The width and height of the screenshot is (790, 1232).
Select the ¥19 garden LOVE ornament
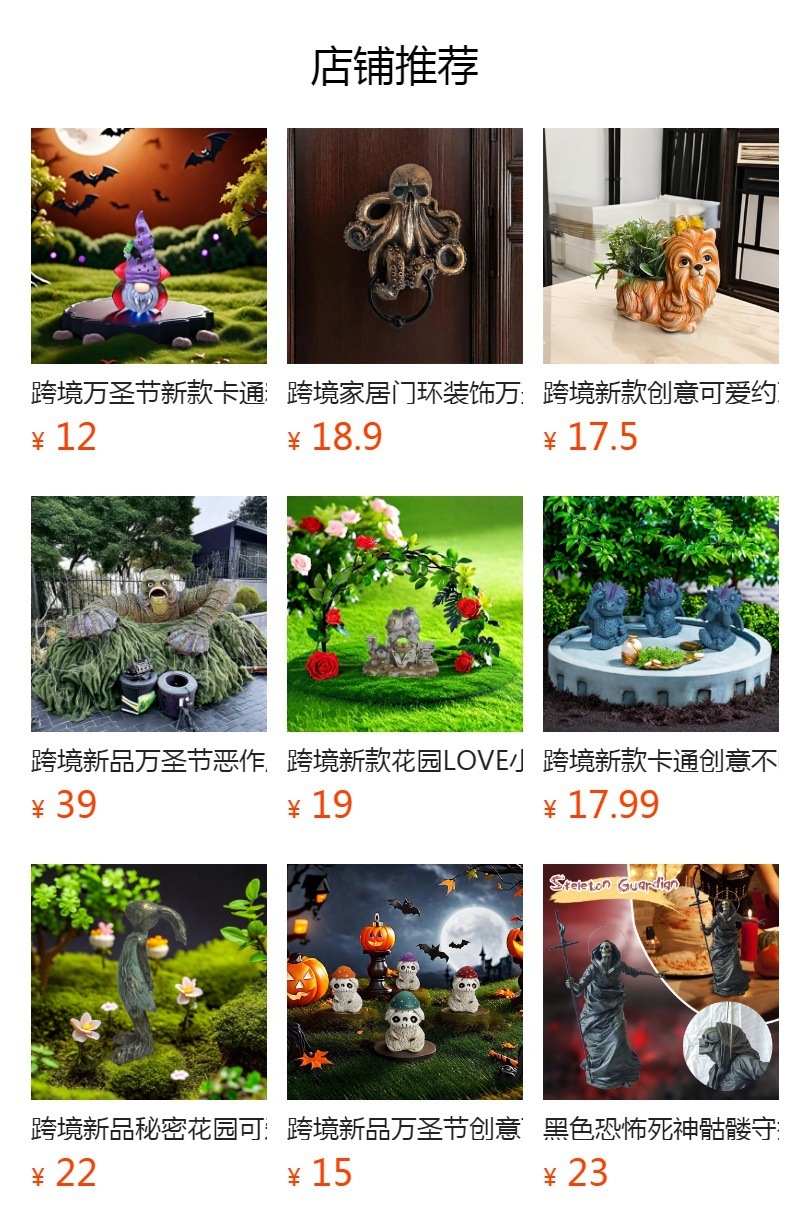click(404, 614)
